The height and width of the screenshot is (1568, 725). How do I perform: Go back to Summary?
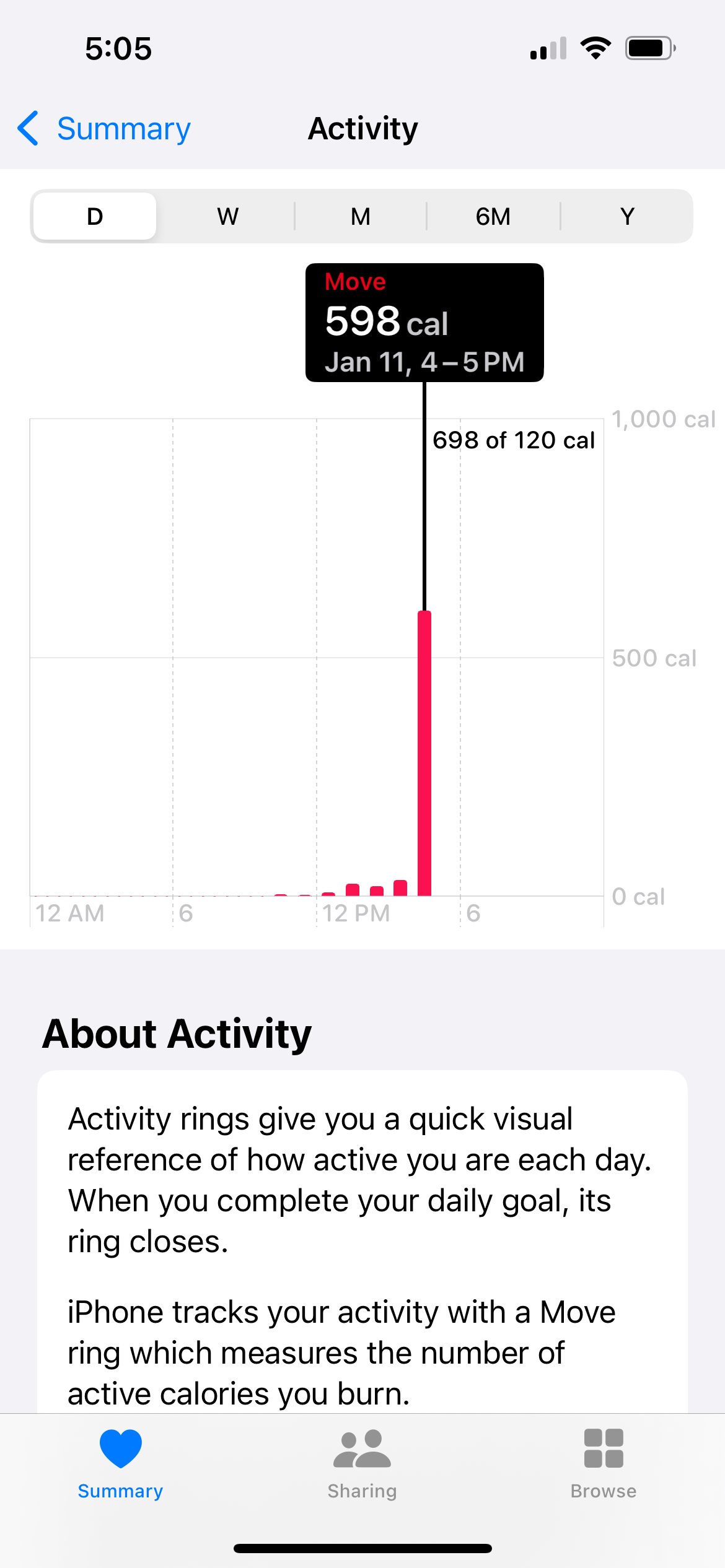click(x=104, y=129)
